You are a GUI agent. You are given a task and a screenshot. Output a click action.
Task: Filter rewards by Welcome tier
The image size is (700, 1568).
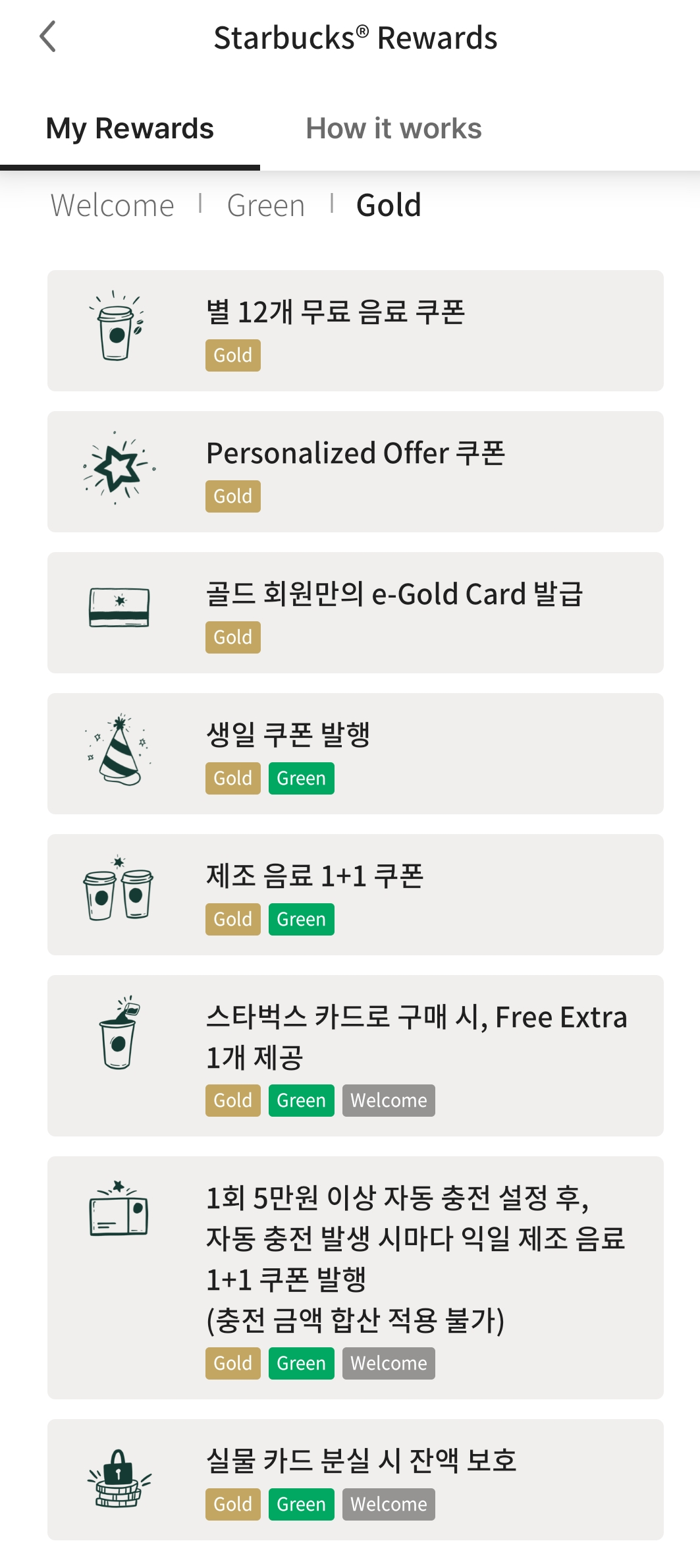pyautogui.click(x=112, y=204)
